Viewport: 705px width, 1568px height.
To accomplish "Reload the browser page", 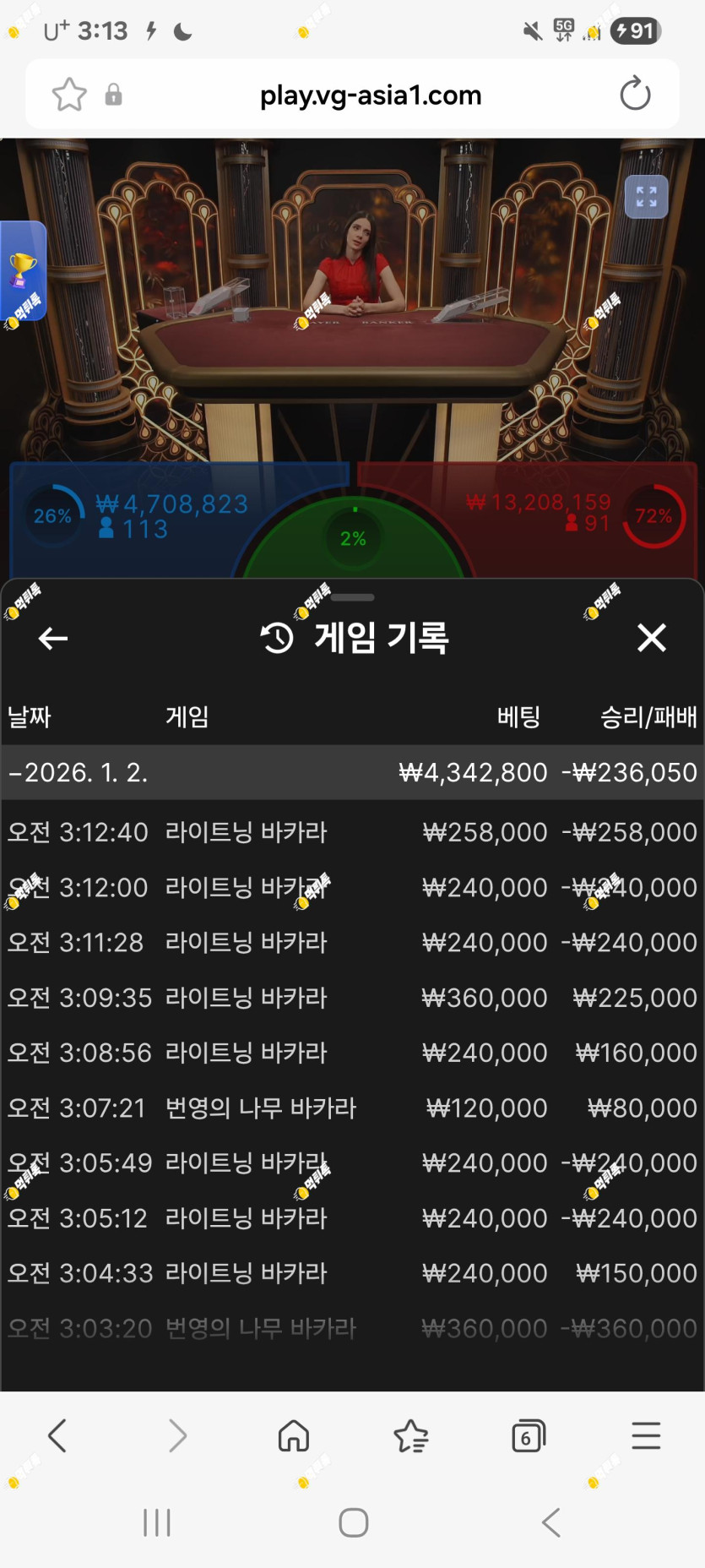I will click(635, 94).
